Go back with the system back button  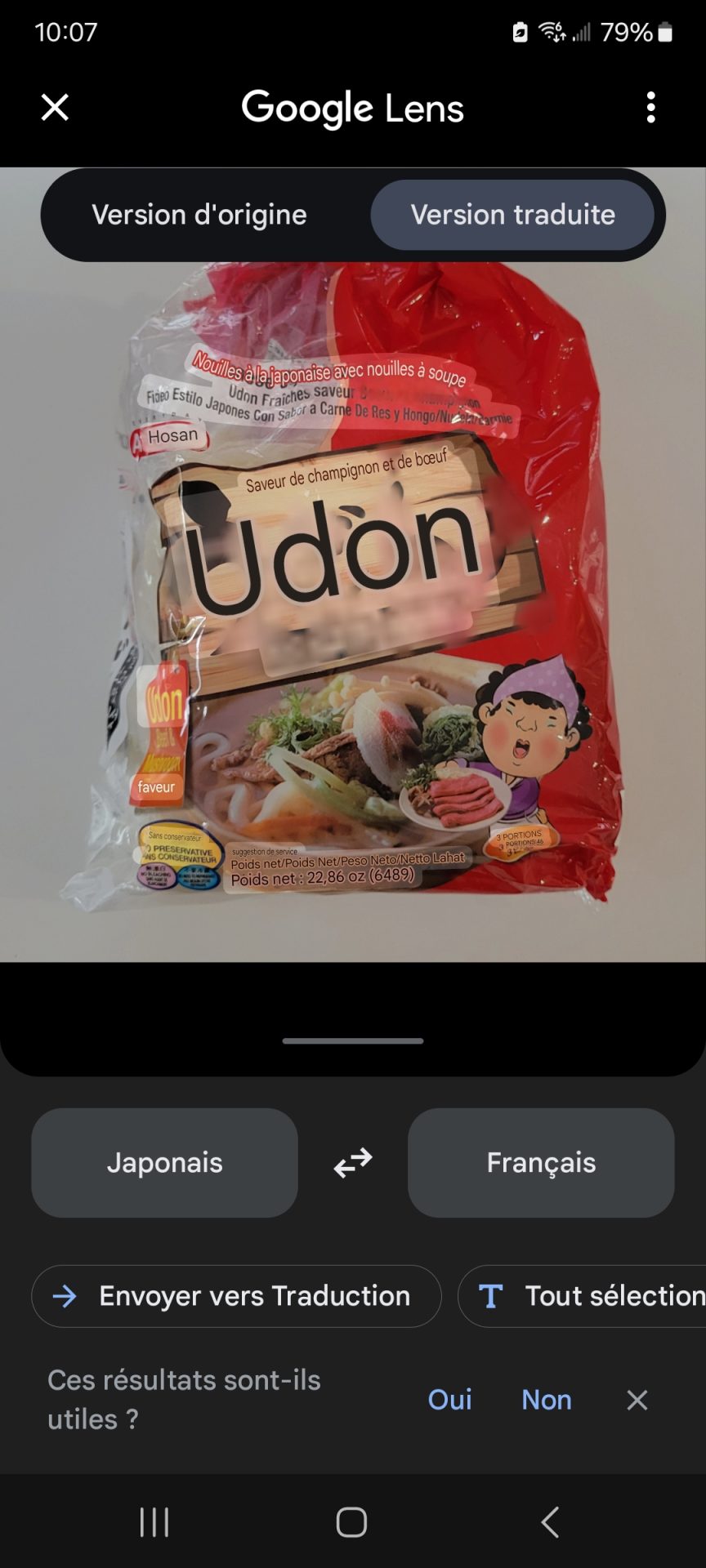click(x=550, y=1522)
